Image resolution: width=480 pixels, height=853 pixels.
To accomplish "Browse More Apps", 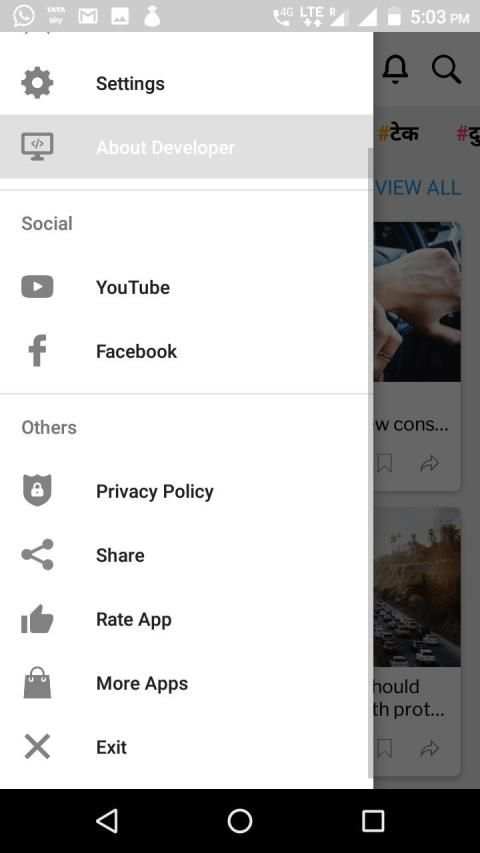I will click(x=186, y=683).
